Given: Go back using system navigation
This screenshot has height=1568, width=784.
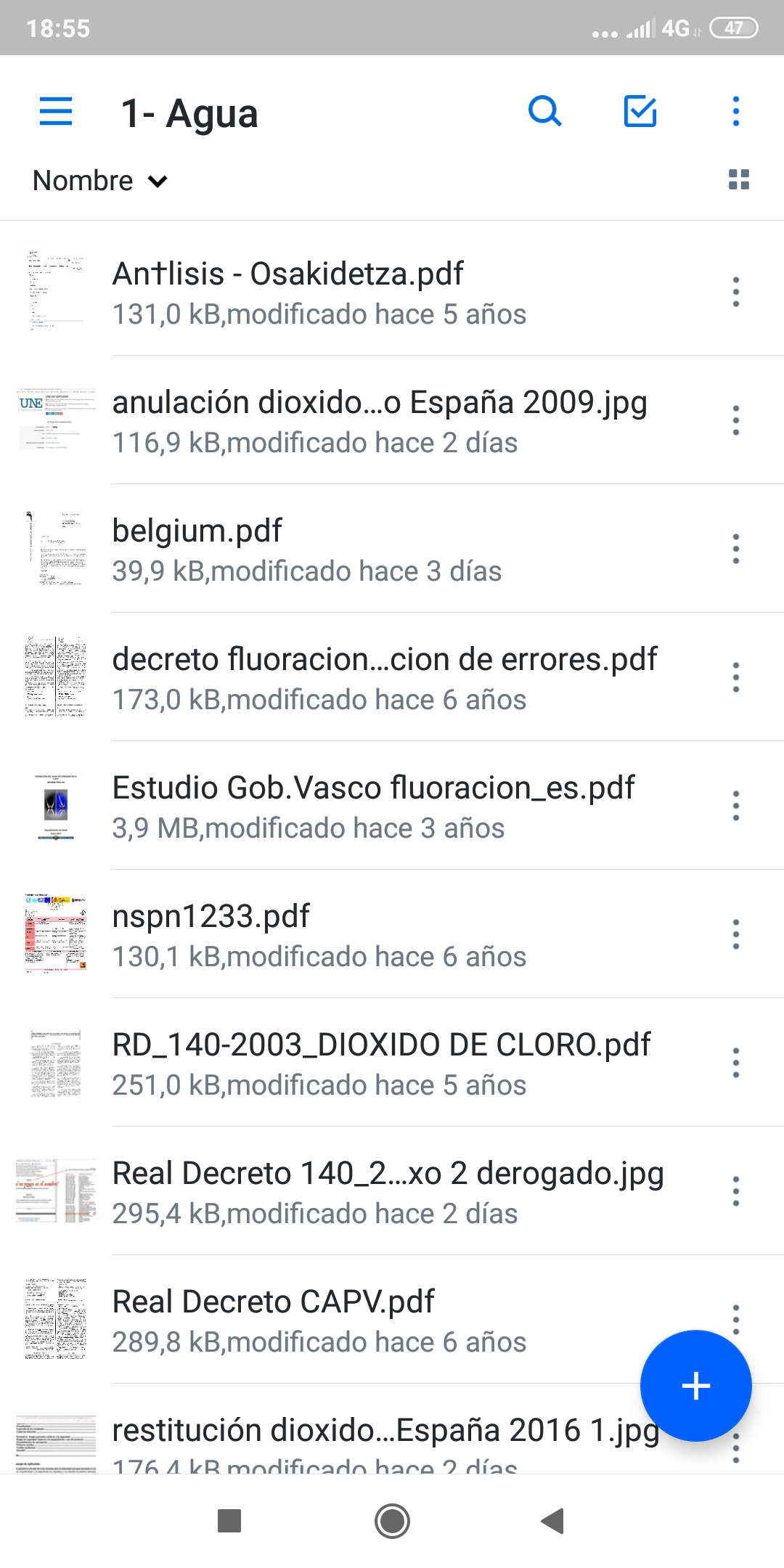Looking at the screenshot, I should click(553, 1521).
